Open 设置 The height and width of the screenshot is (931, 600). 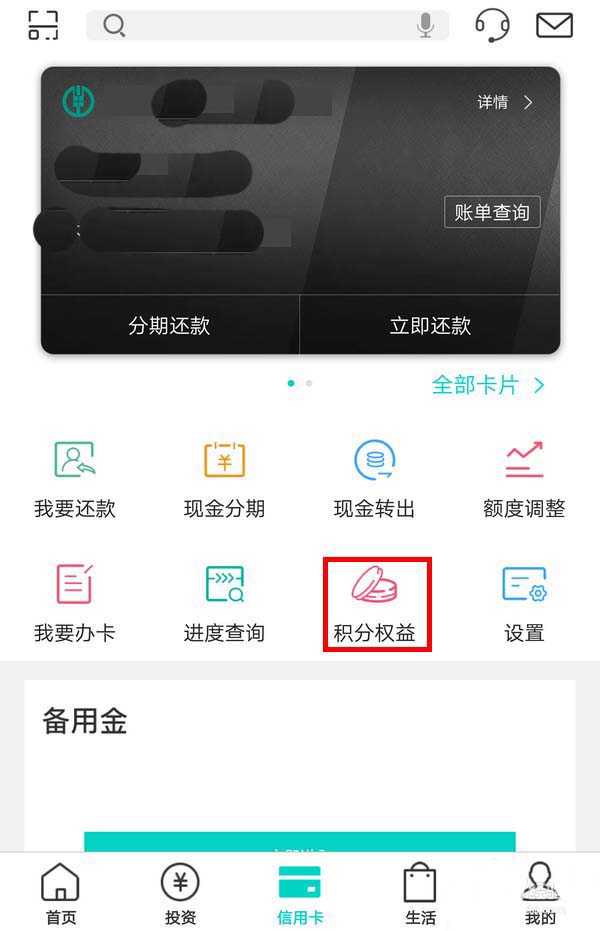524,602
